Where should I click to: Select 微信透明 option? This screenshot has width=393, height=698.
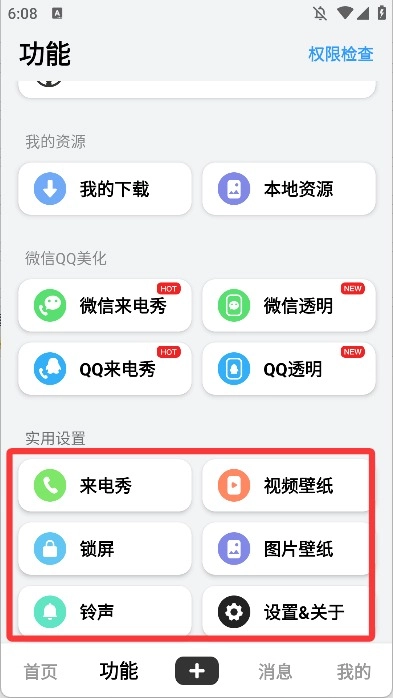[289, 305]
